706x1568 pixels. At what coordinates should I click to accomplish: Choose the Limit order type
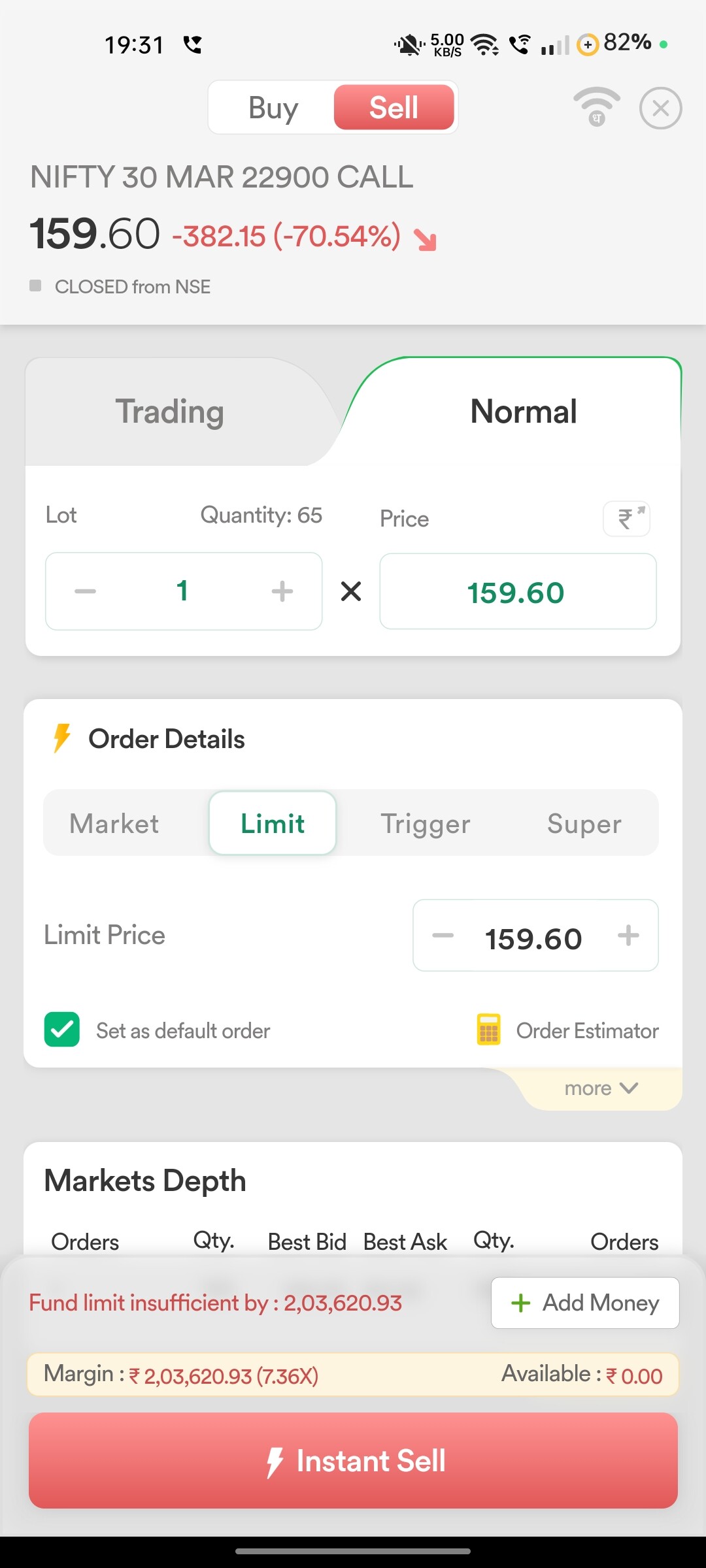(273, 824)
